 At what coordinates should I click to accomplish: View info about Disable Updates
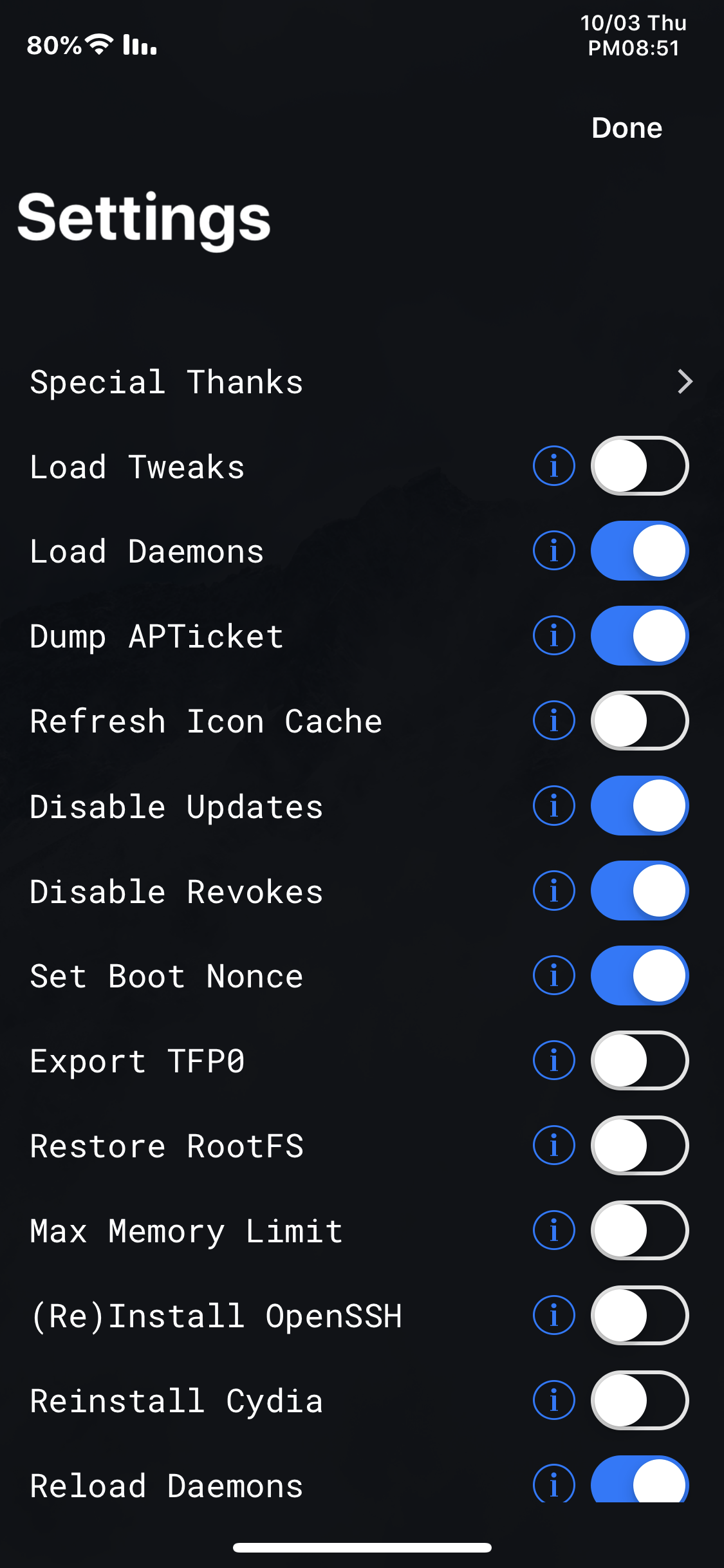pyautogui.click(x=554, y=806)
